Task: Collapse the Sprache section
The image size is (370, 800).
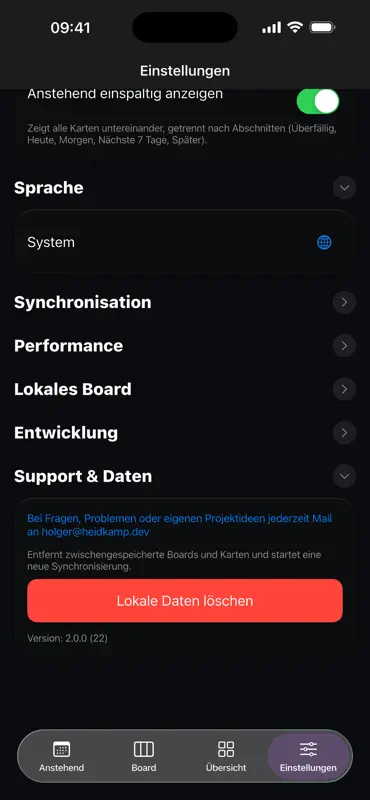Action: 344,188
